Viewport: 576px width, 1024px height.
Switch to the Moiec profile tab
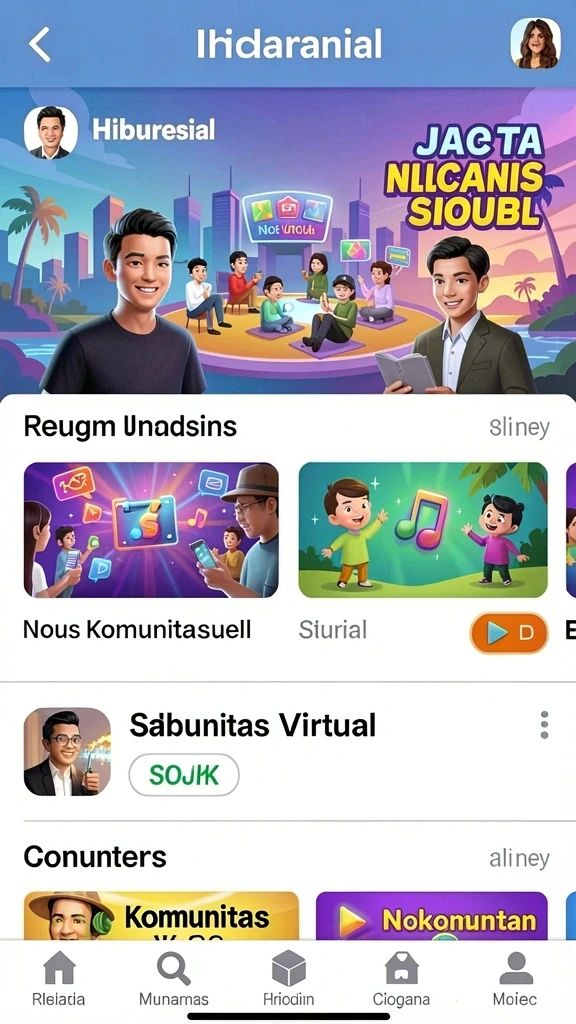tap(515, 978)
